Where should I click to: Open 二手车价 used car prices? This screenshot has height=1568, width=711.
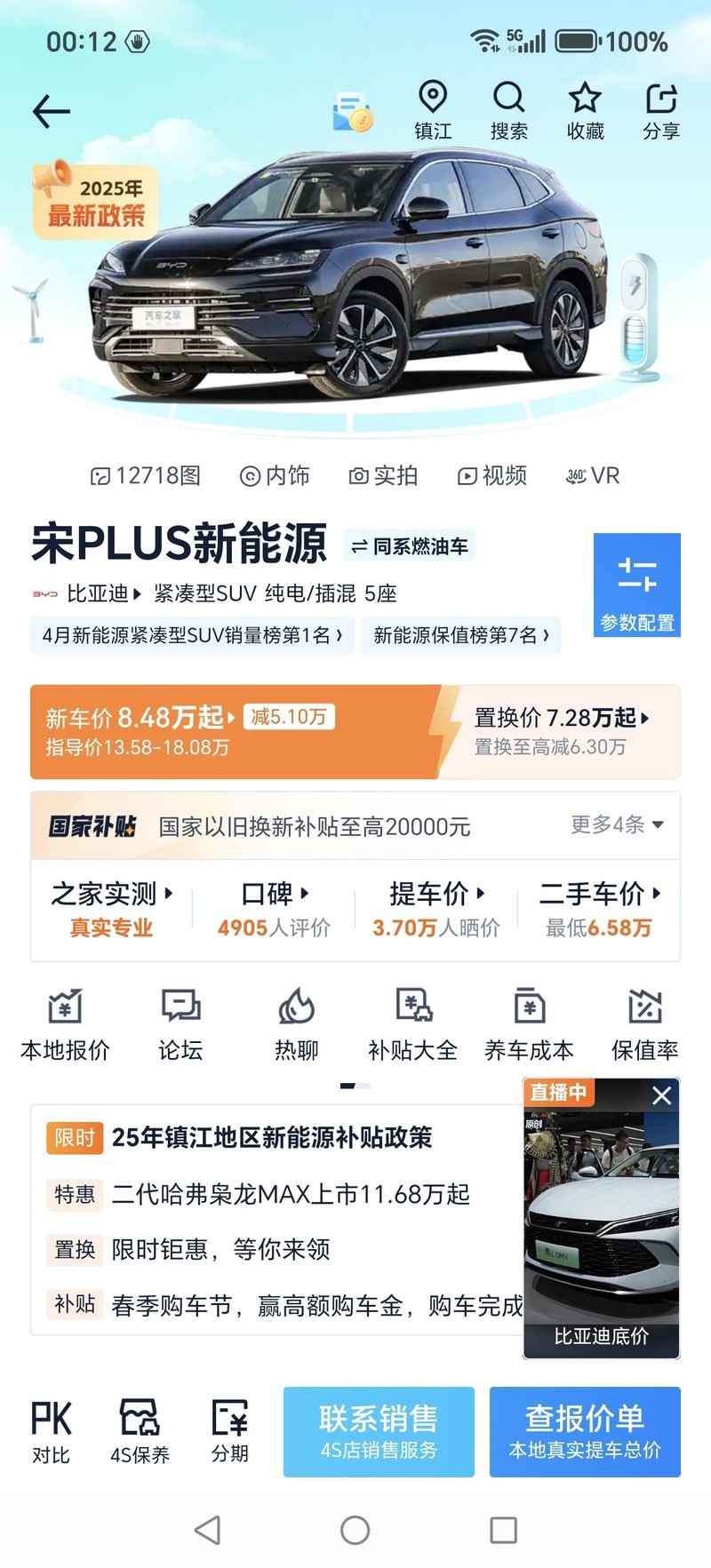click(599, 910)
